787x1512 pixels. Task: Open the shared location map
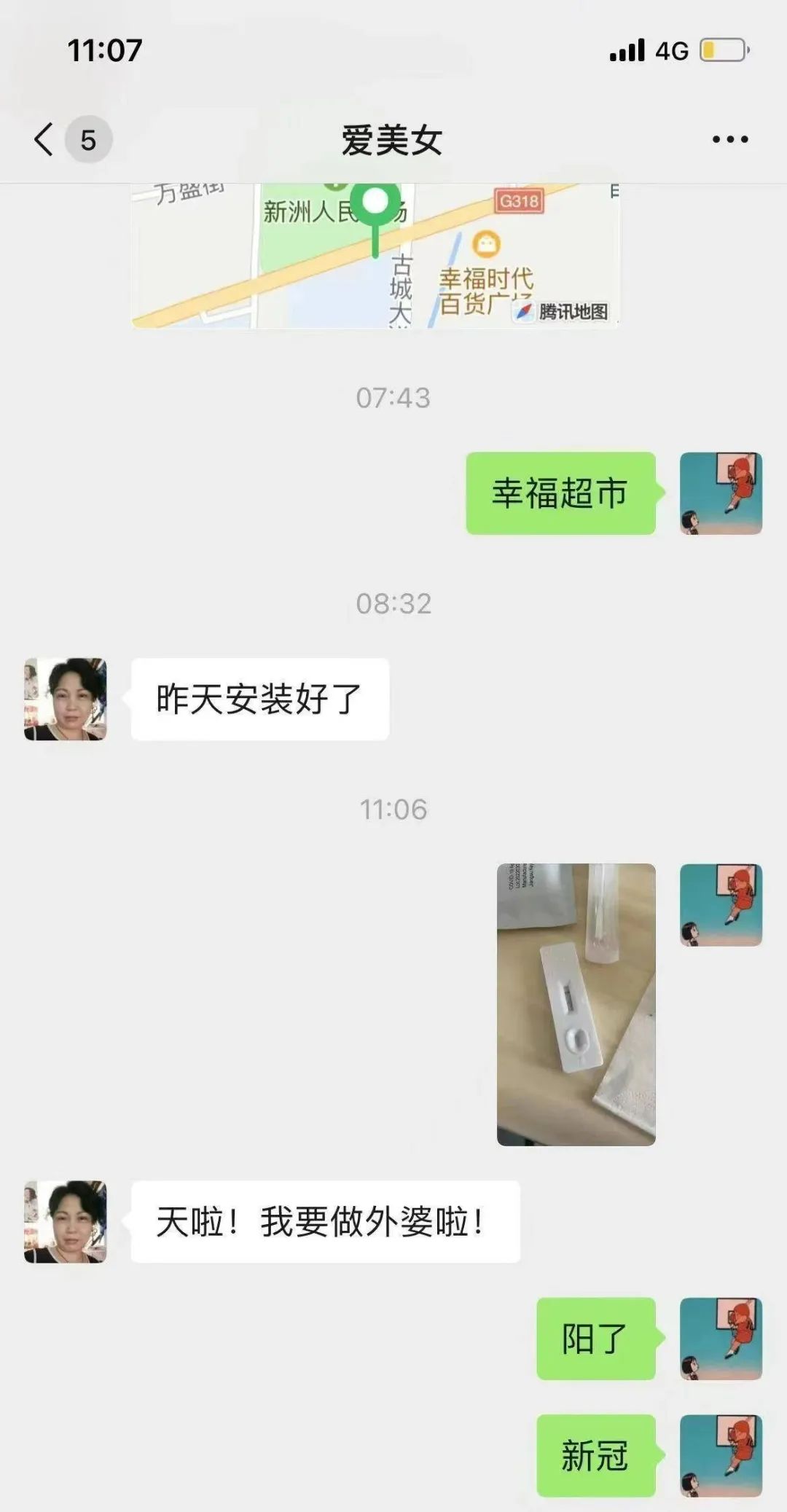point(375,255)
